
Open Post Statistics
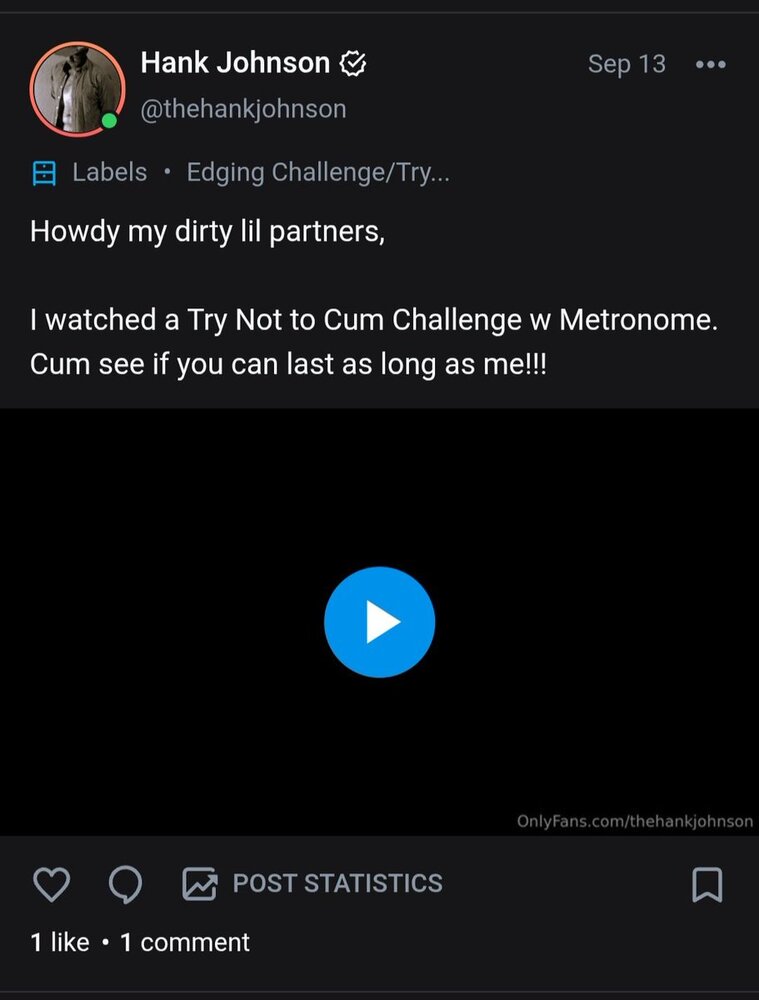[313, 884]
